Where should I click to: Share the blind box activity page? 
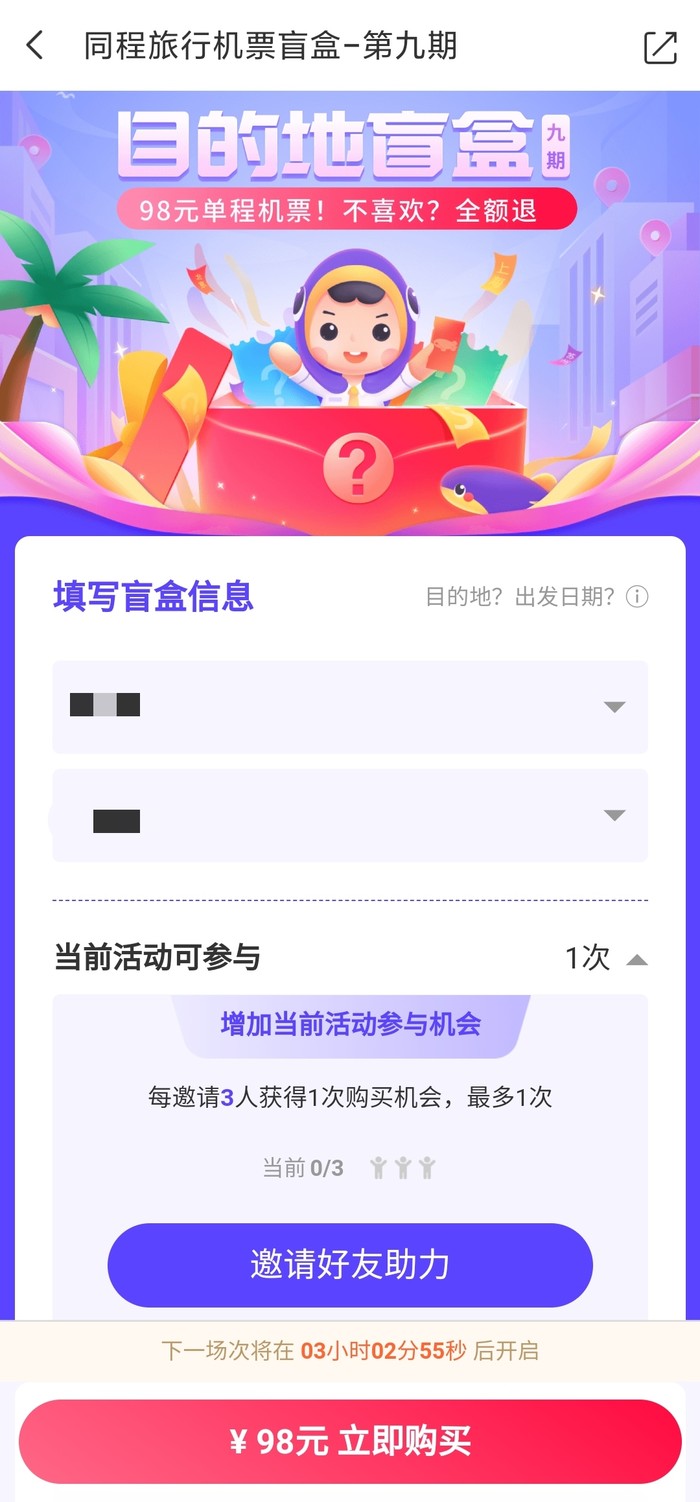point(660,47)
